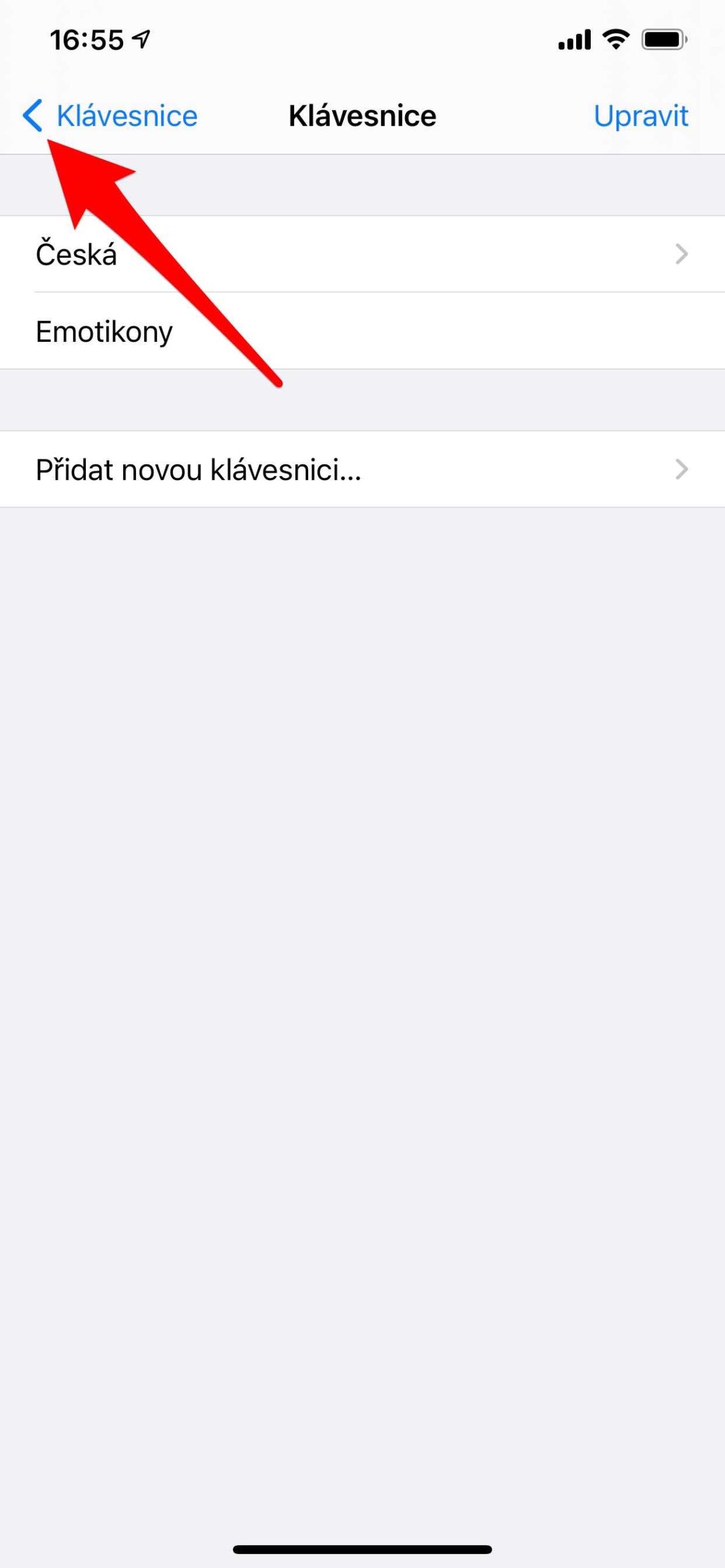725x1568 pixels.
Task: Tap the status bar at the top
Action: point(362,39)
